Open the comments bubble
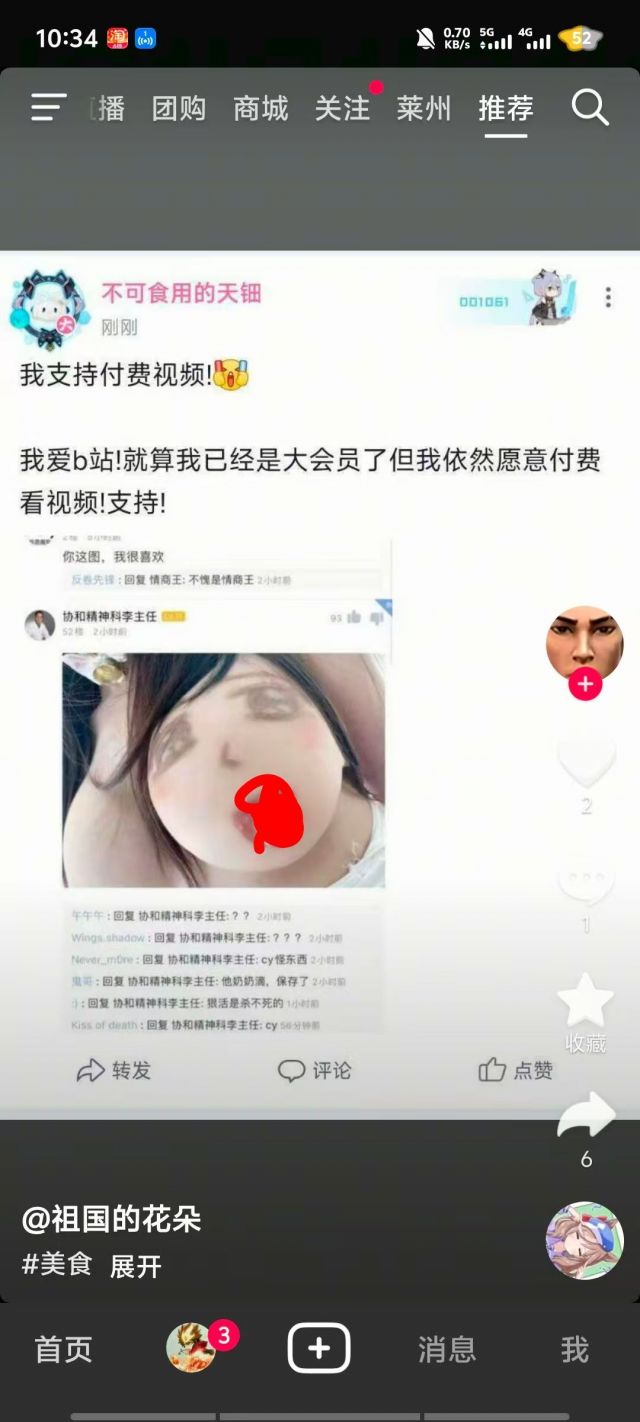Image resolution: width=640 pixels, height=1422 pixels. click(586, 884)
